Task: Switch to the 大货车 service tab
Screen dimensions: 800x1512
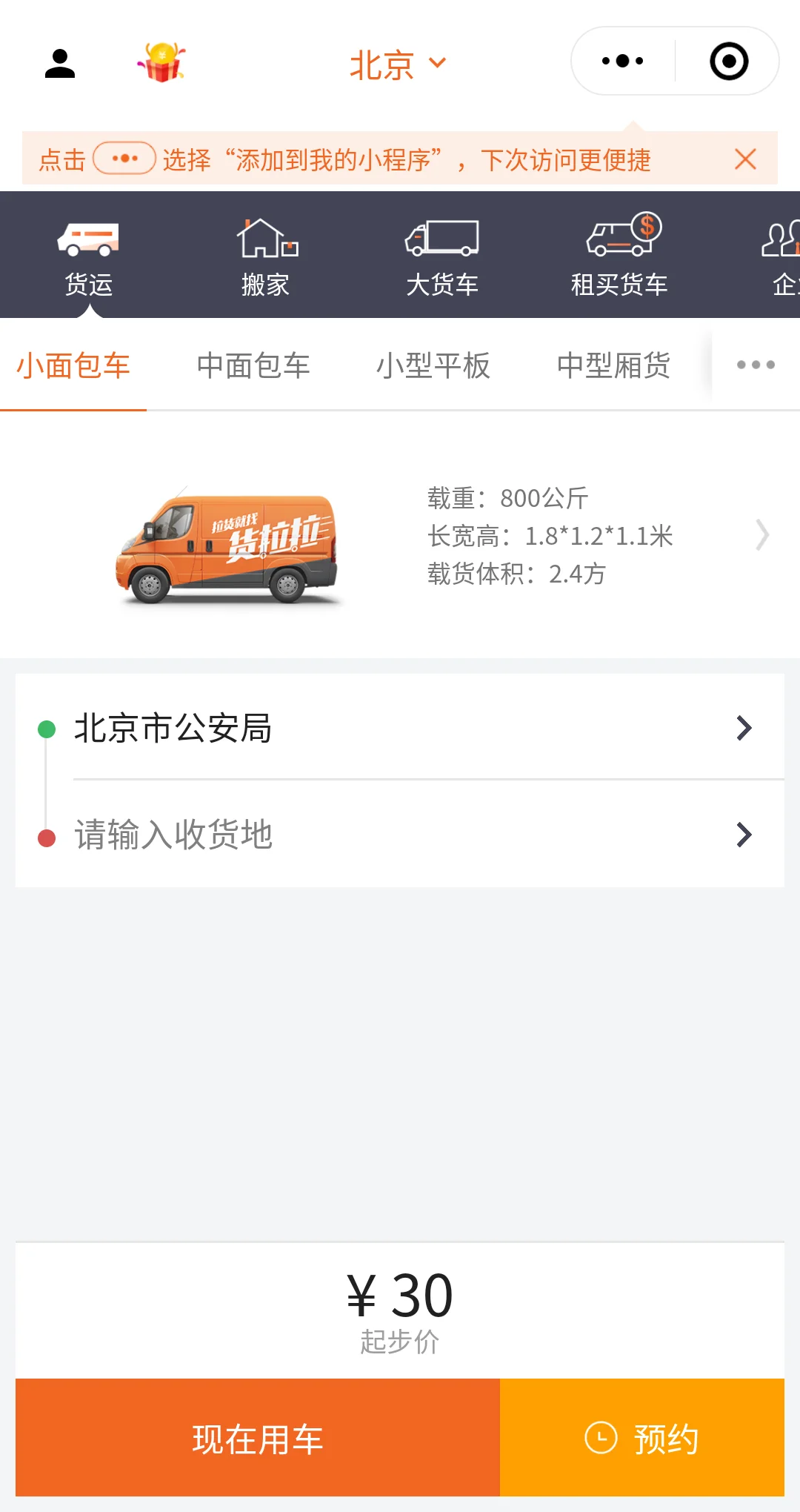Action: point(442,256)
